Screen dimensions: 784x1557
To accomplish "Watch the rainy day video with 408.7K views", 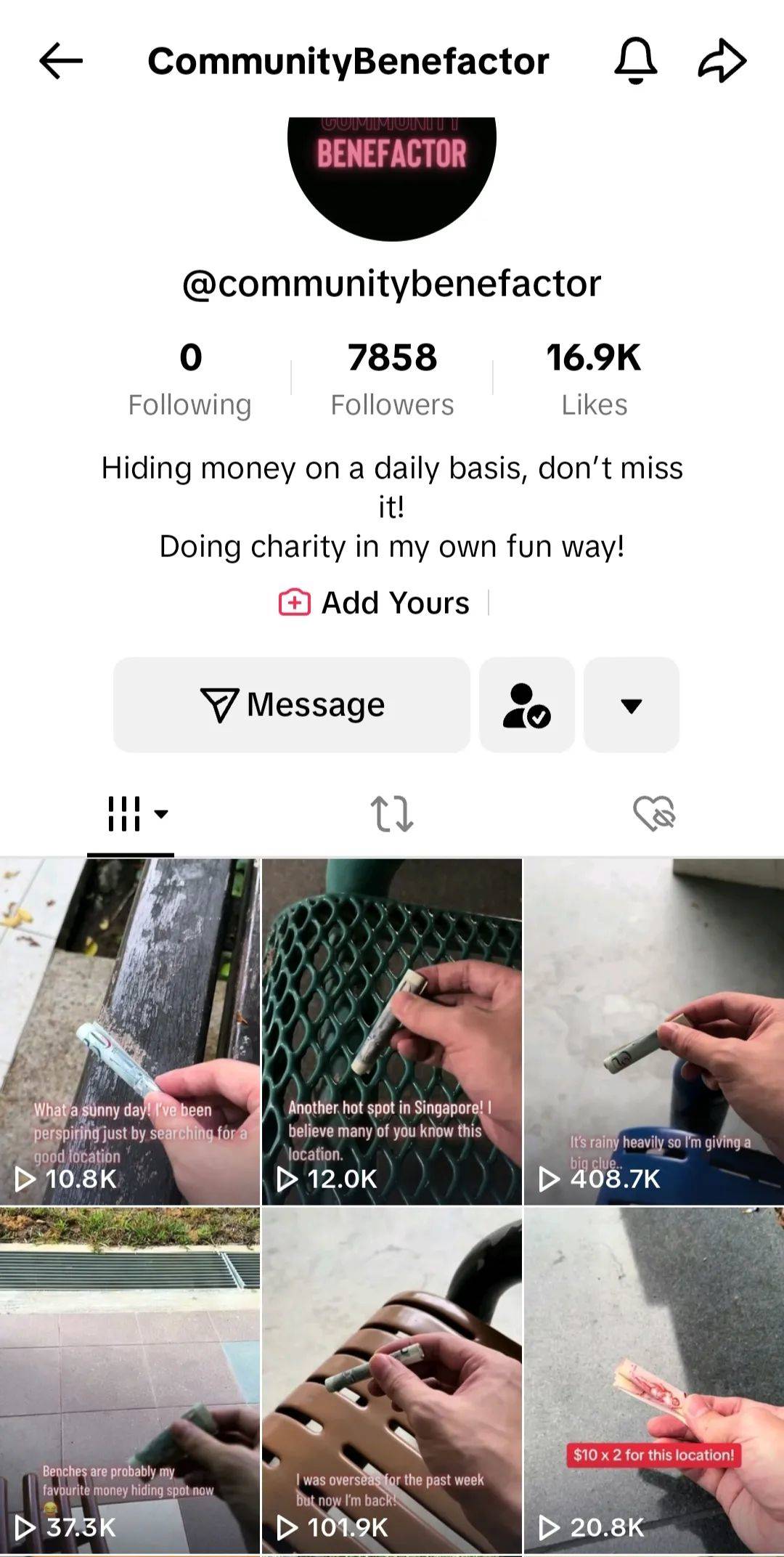I will 653,1031.
